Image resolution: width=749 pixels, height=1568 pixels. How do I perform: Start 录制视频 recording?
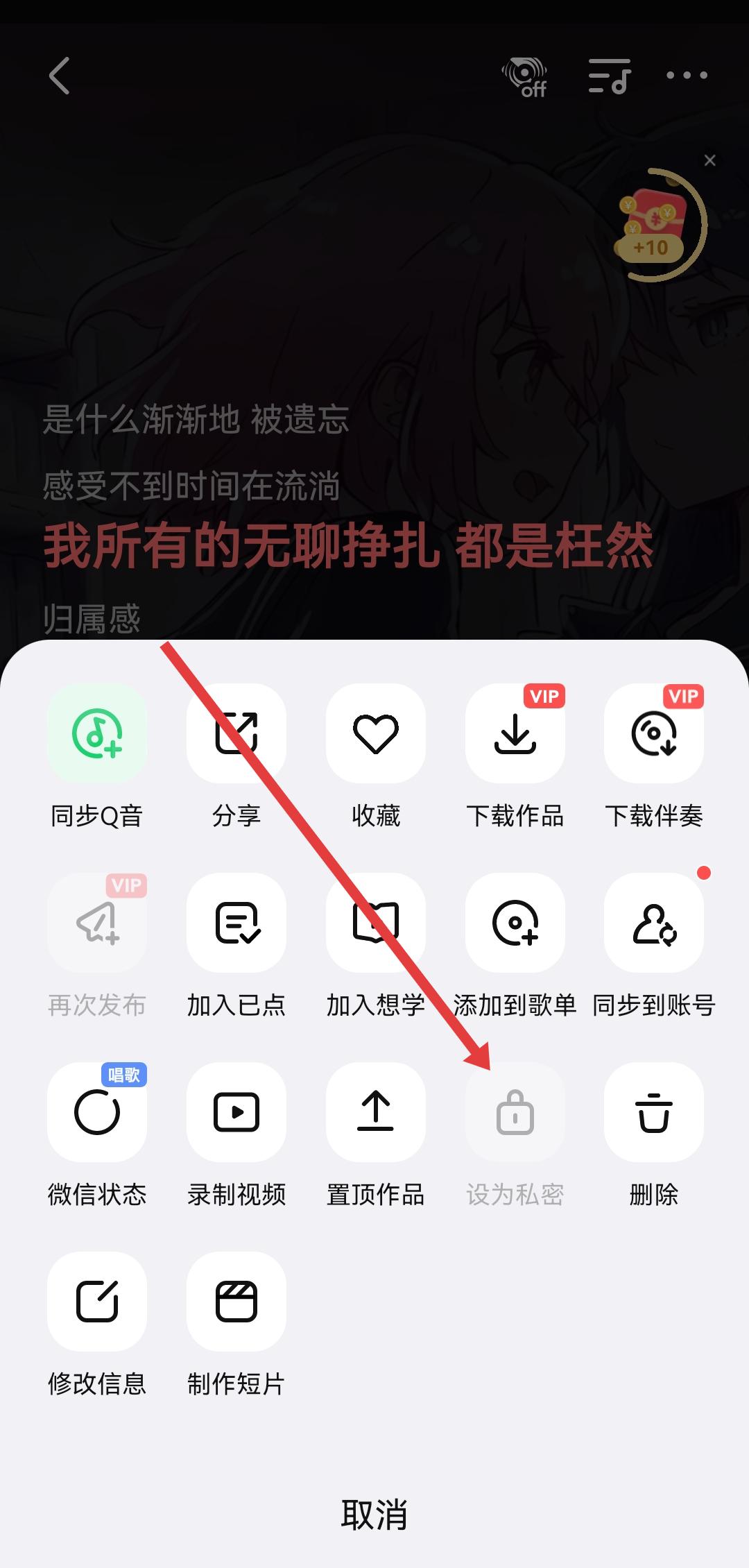click(x=236, y=1112)
